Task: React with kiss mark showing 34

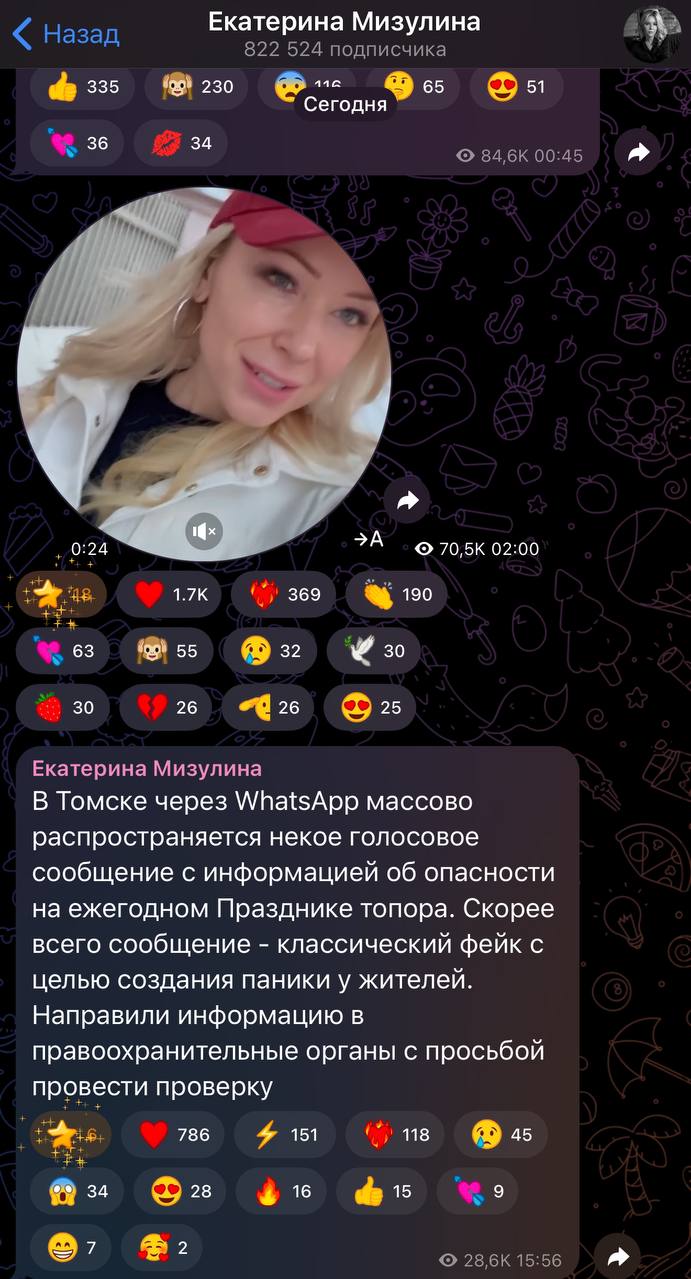Action: pos(180,143)
